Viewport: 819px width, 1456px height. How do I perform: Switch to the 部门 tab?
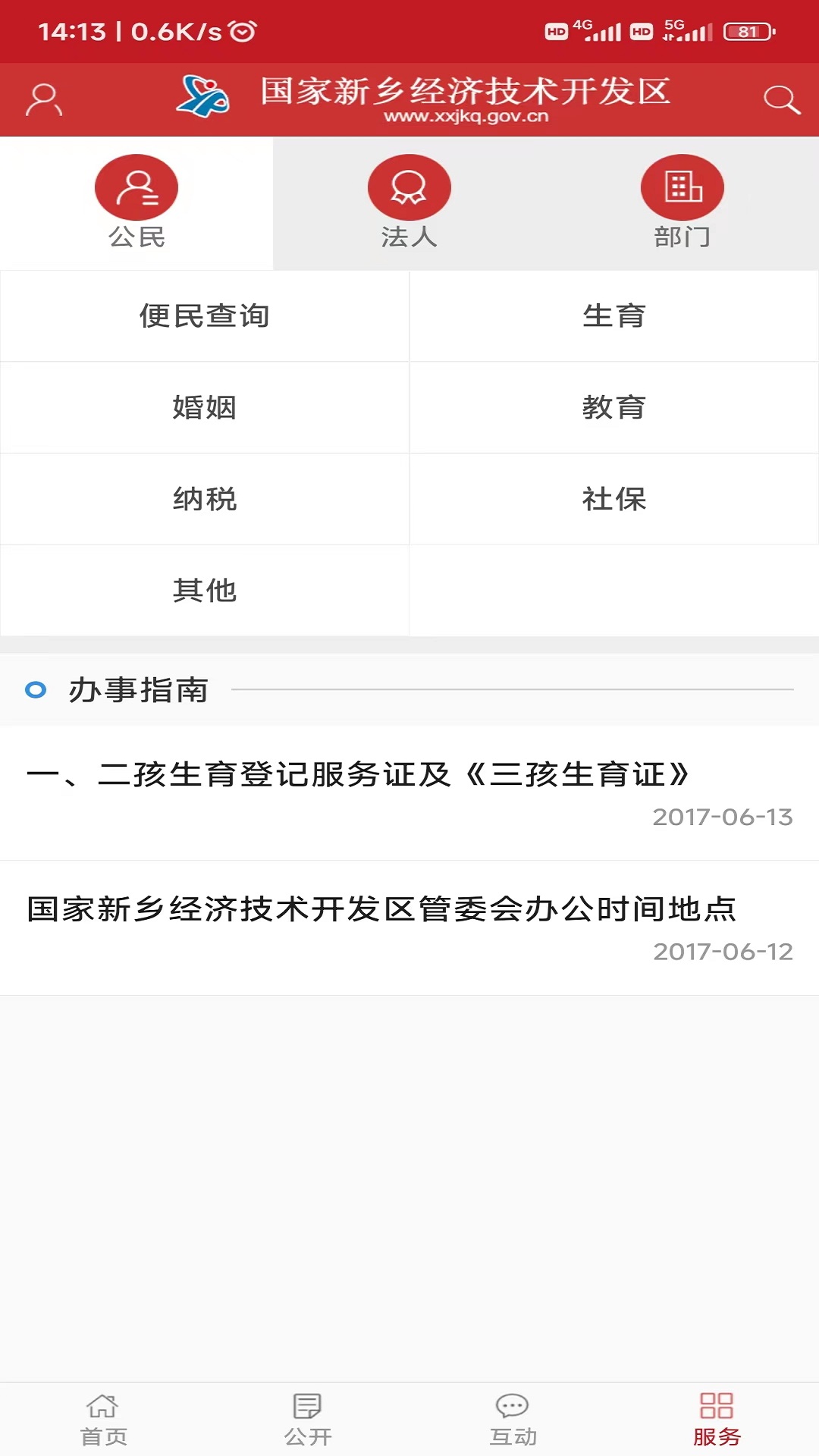tap(682, 203)
